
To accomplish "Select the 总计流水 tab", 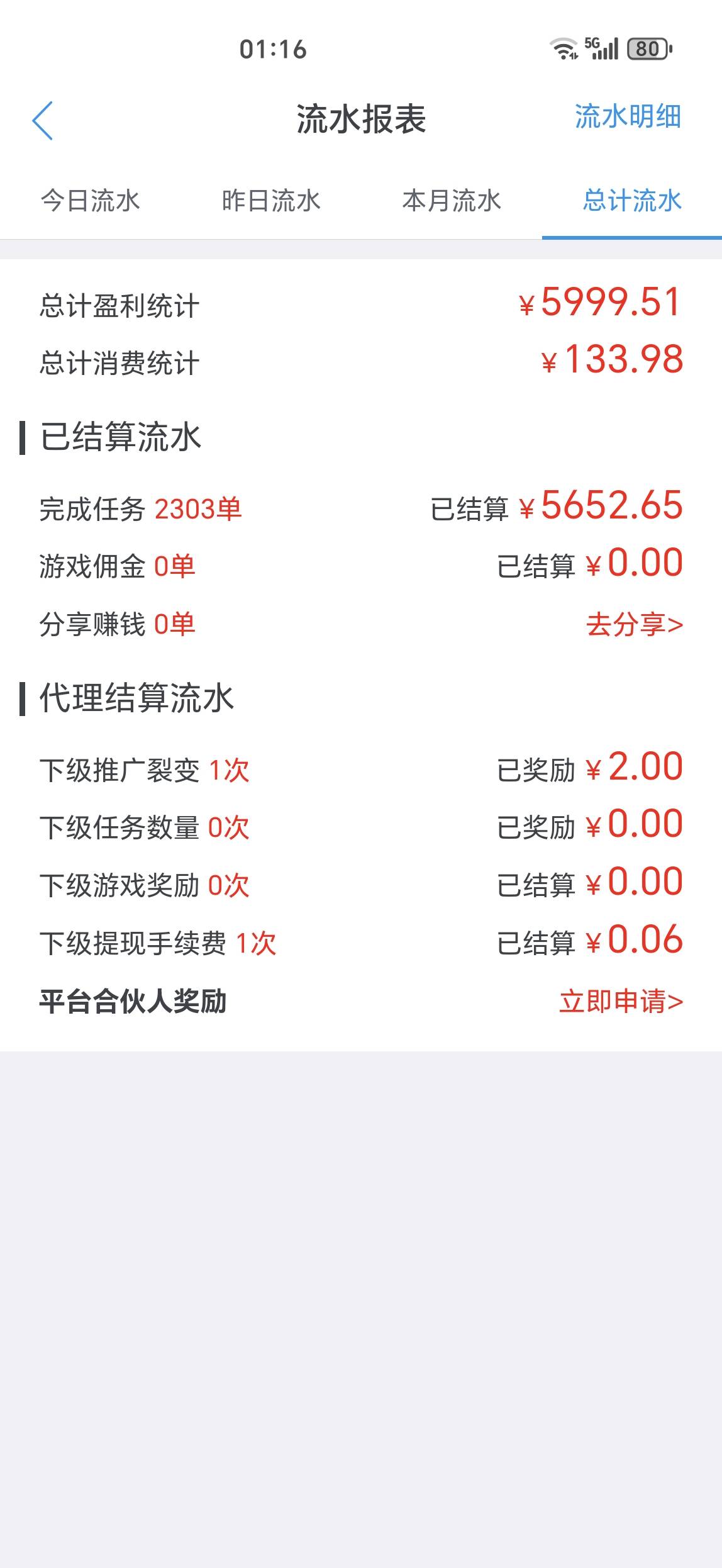I will point(631,201).
